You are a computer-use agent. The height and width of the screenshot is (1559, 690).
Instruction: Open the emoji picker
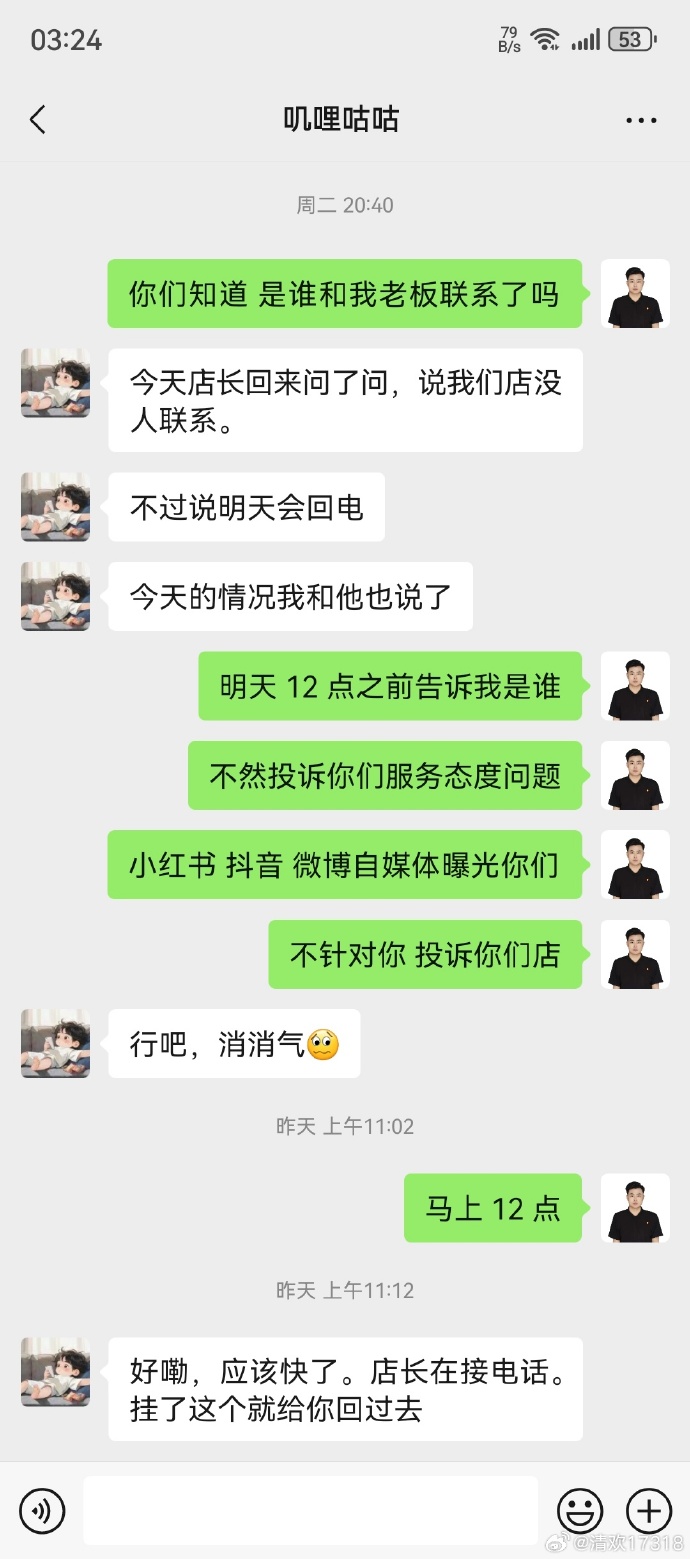pyautogui.click(x=580, y=1510)
